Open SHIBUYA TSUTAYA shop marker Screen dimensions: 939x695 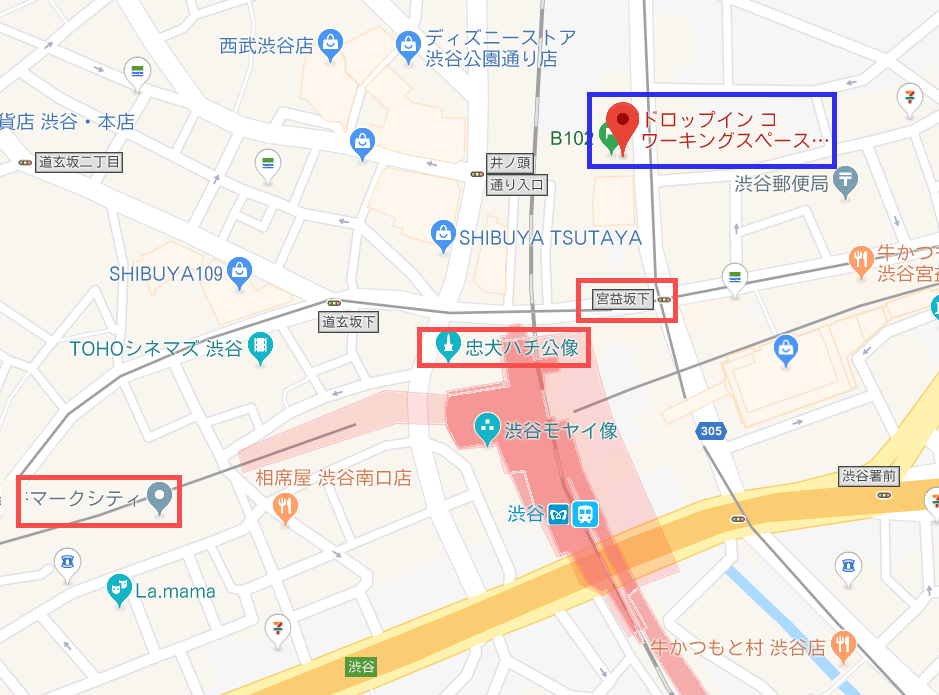pyautogui.click(x=443, y=237)
